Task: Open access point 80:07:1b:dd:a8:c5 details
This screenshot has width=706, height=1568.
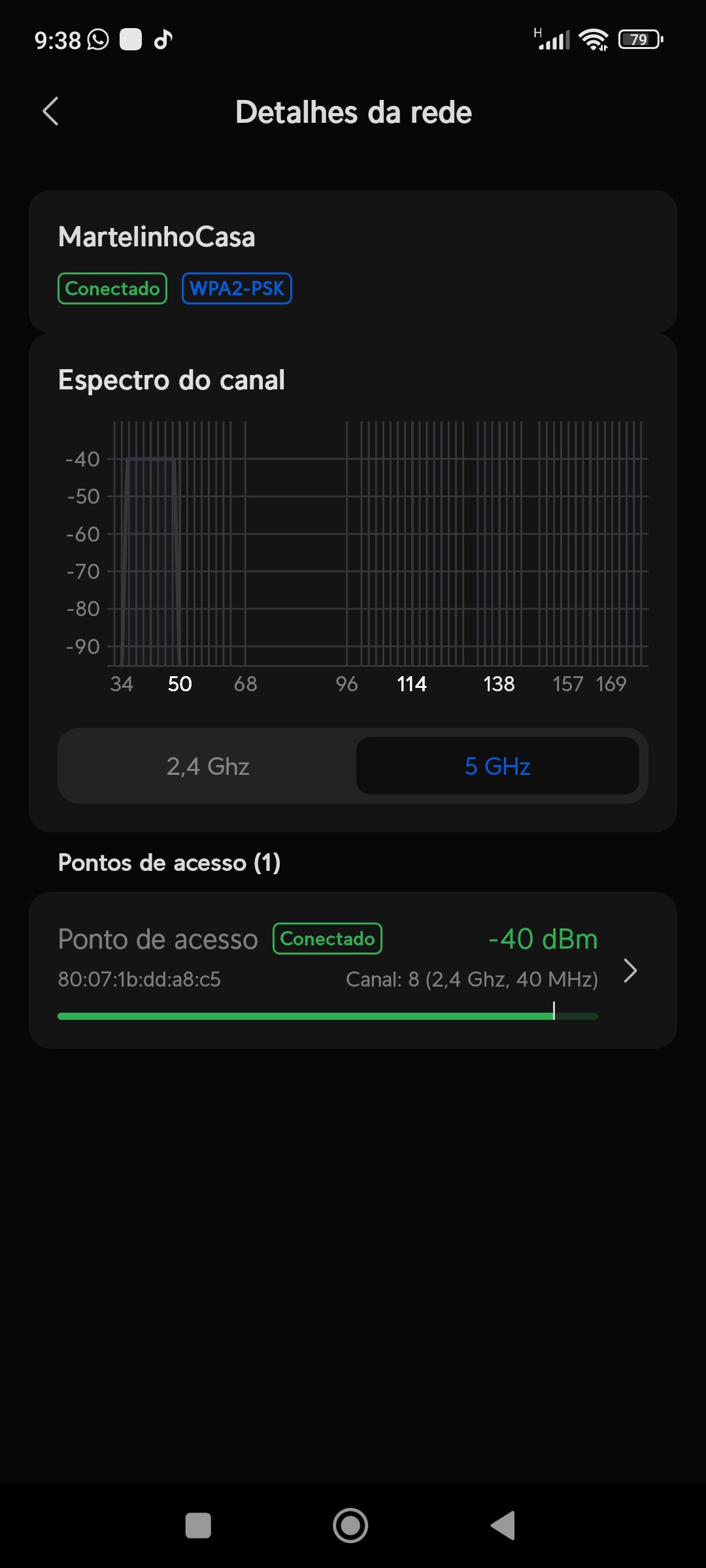Action: click(353, 970)
